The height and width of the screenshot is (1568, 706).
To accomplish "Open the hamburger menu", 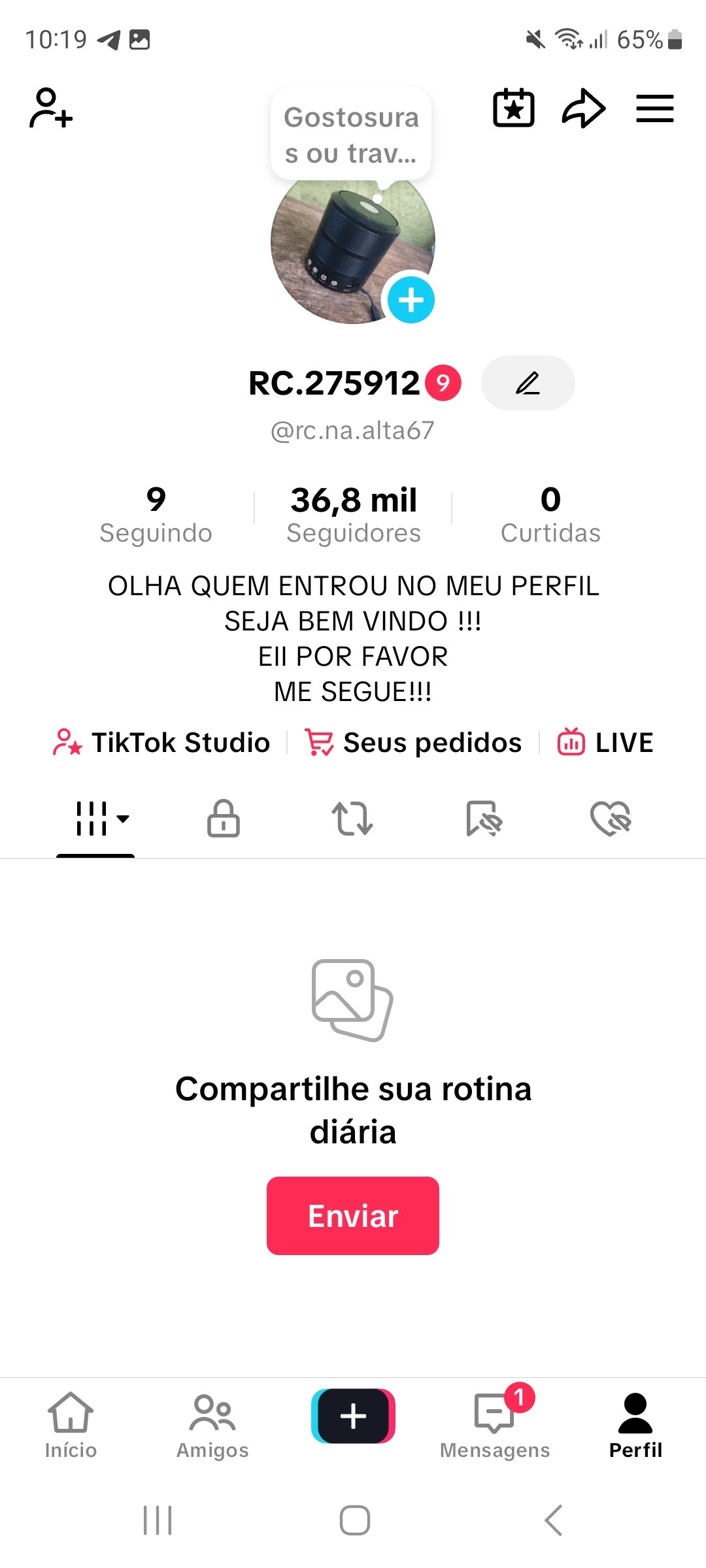I will 654,108.
